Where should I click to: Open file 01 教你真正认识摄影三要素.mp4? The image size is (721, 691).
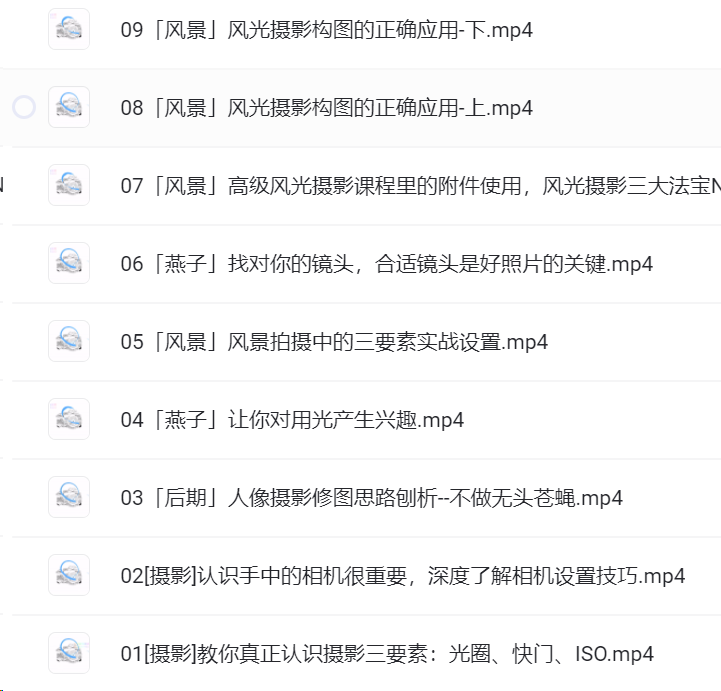(x=386, y=655)
